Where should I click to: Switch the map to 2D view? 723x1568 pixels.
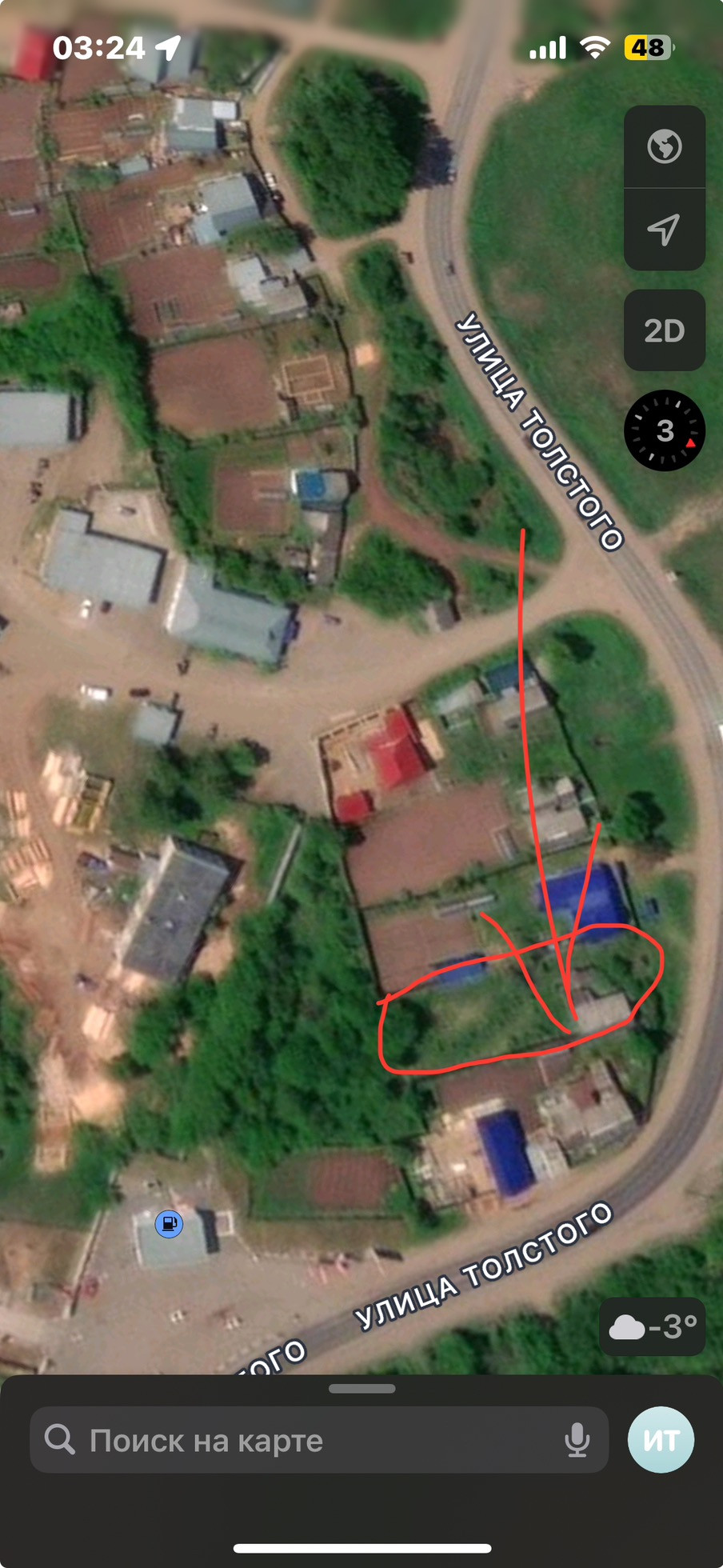[664, 330]
